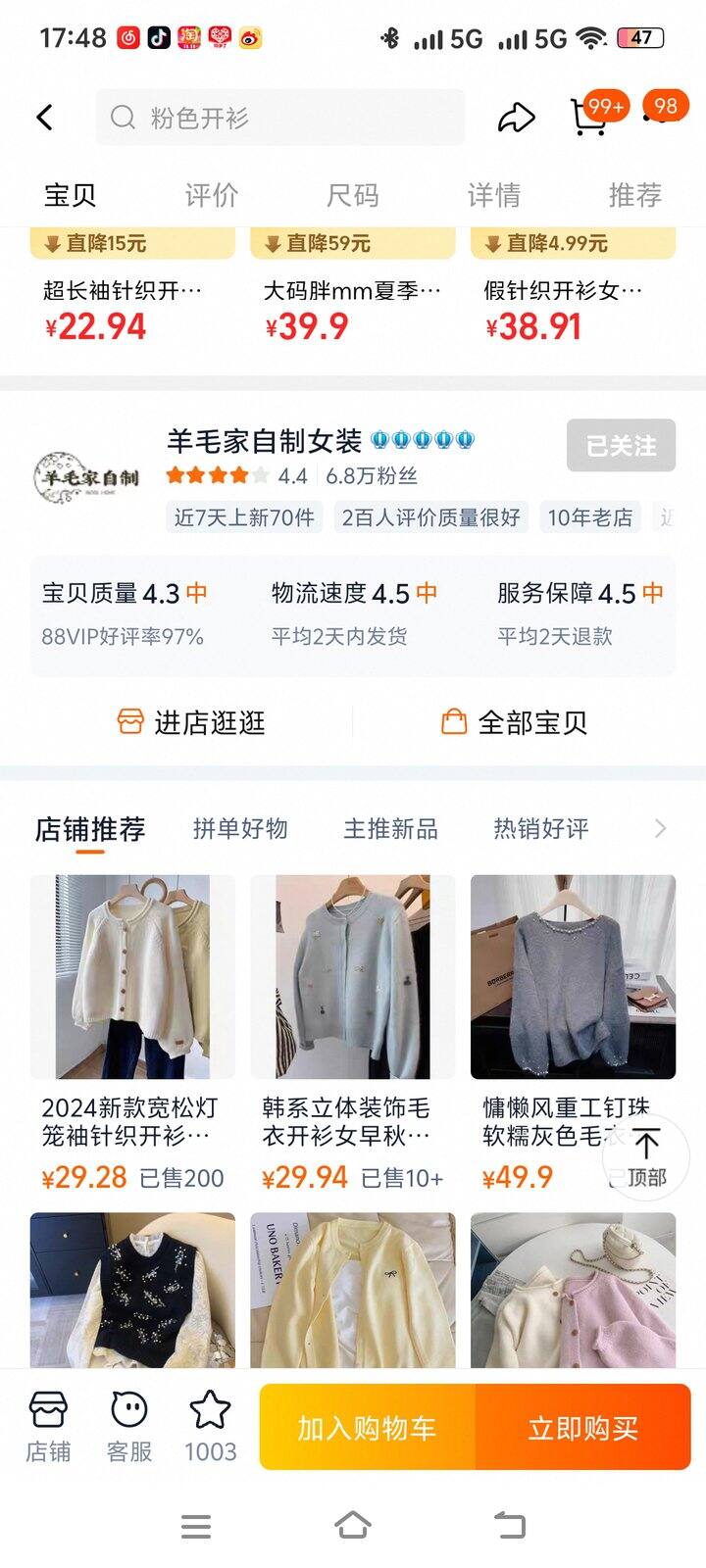Go back using the top-left arrow
The image size is (706, 1568).
pos(45,118)
